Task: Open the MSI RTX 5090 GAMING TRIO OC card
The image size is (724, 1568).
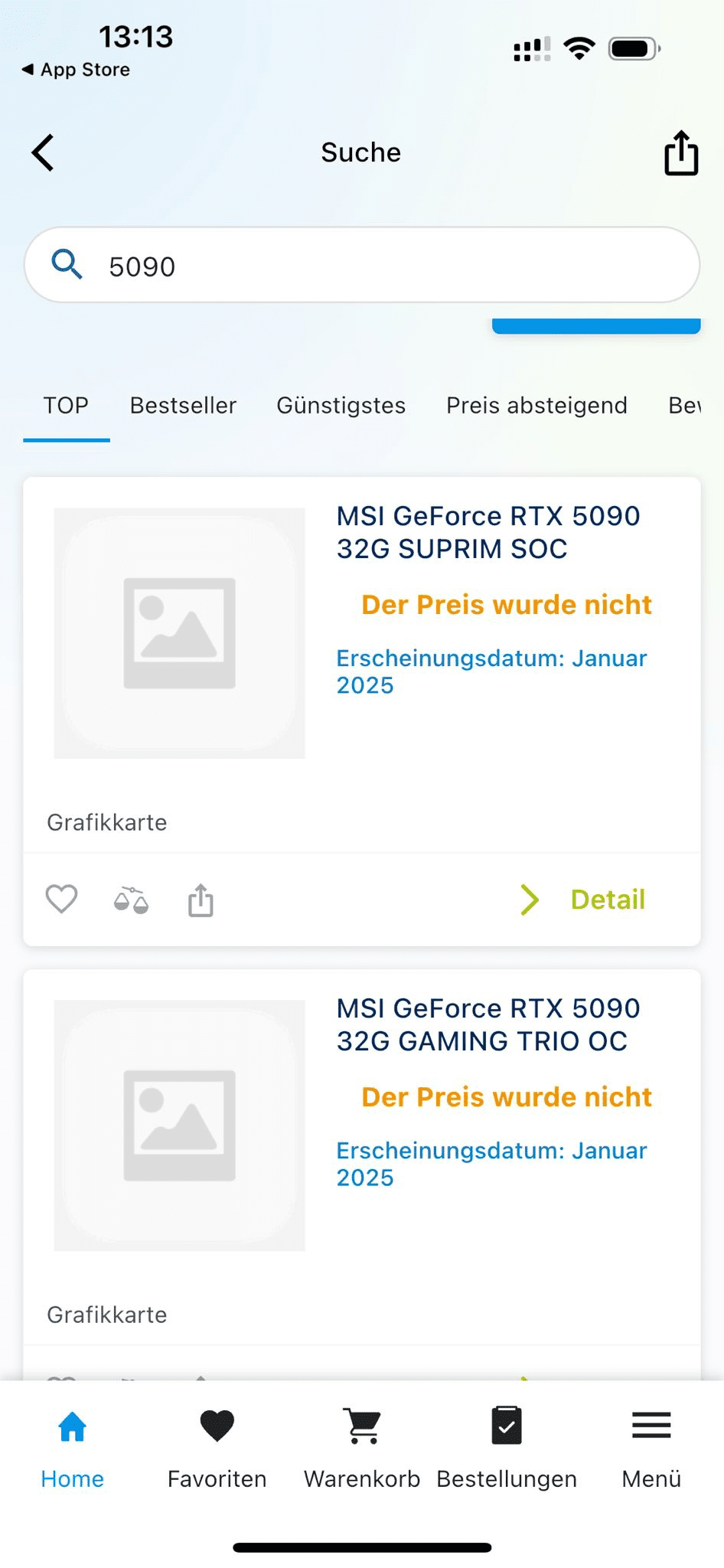Action: 488,1024
